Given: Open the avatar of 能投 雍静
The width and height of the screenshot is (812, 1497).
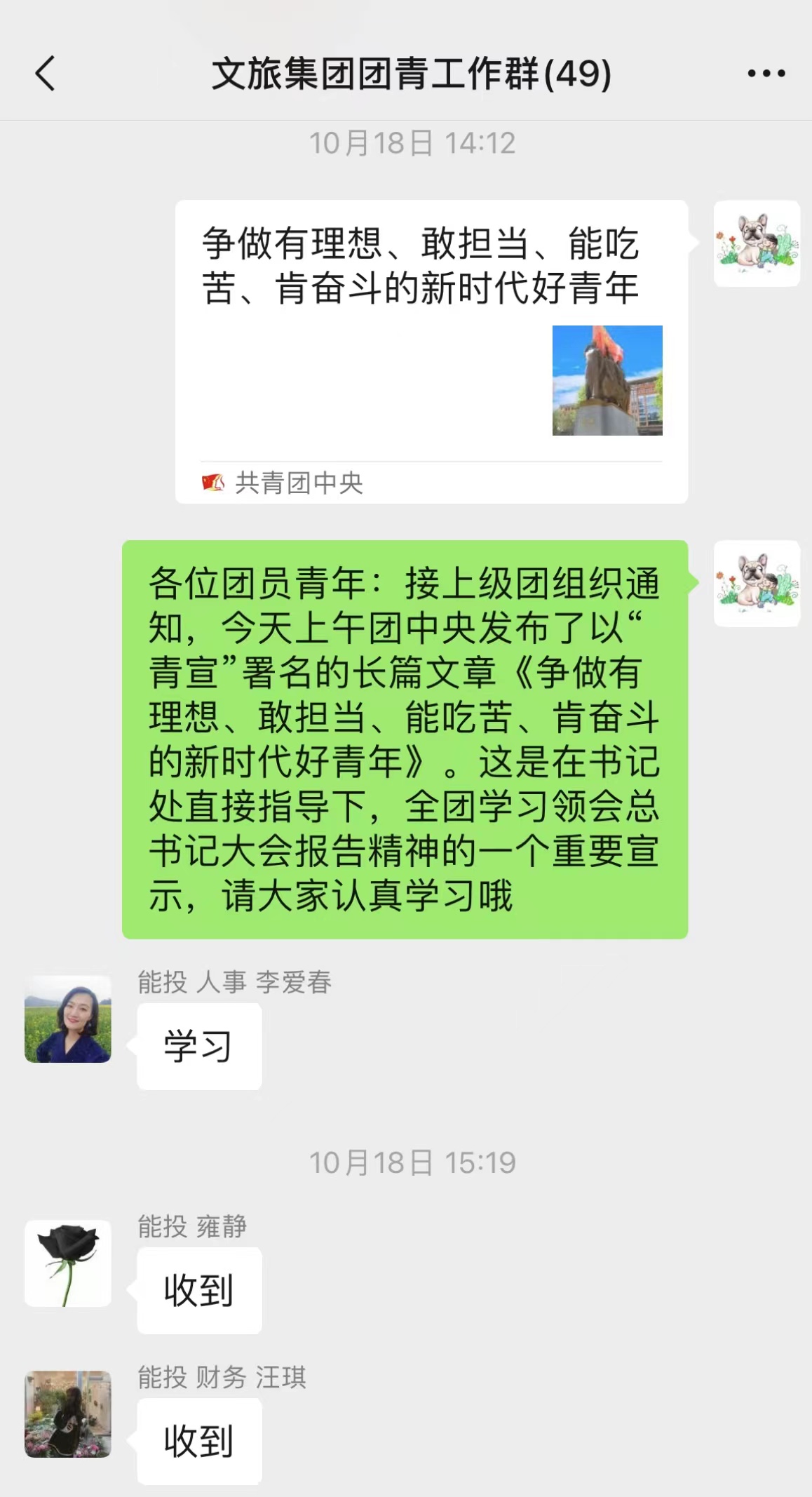Looking at the screenshot, I should click(68, 1263).
